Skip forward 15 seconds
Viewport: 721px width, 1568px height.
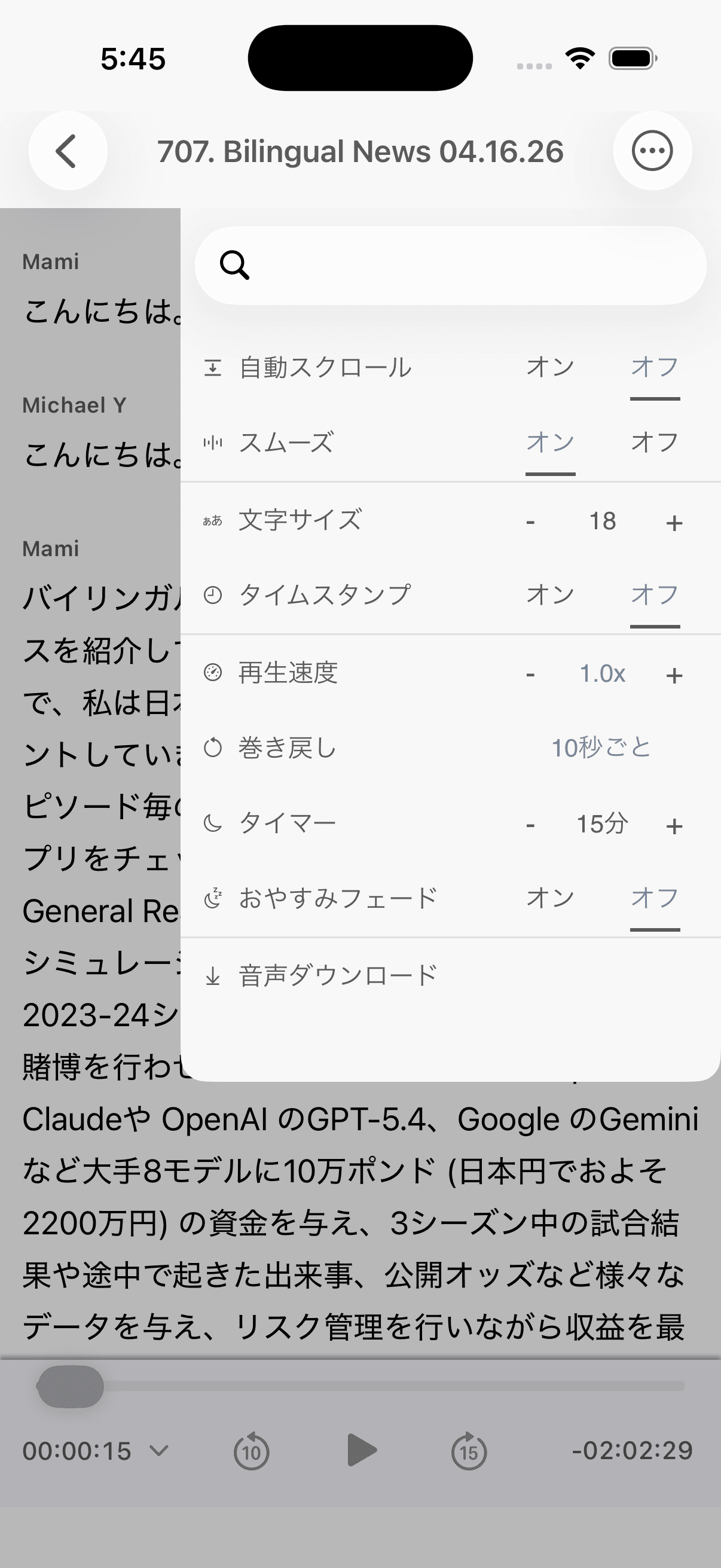469,1451
